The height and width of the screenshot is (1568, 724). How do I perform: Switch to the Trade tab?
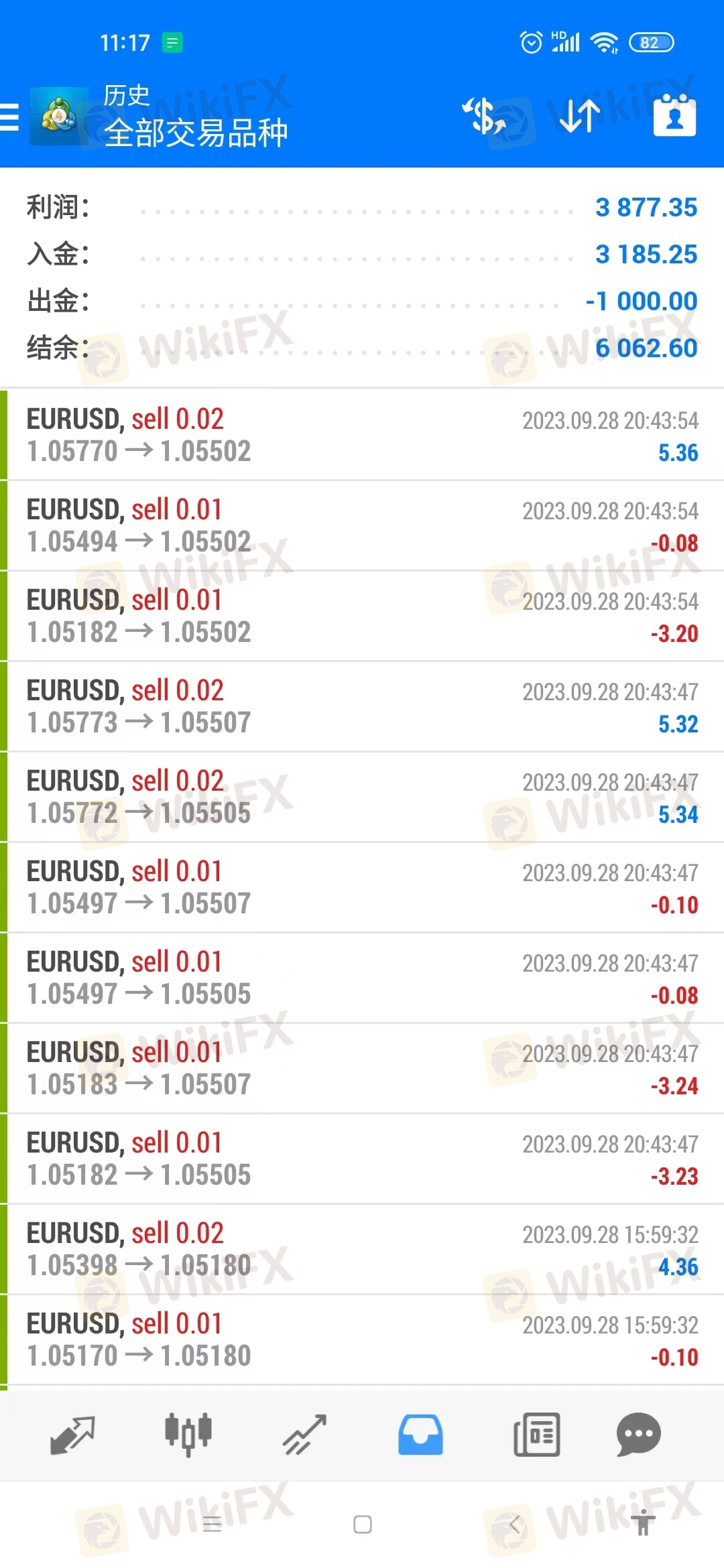tap(304, 1435)
